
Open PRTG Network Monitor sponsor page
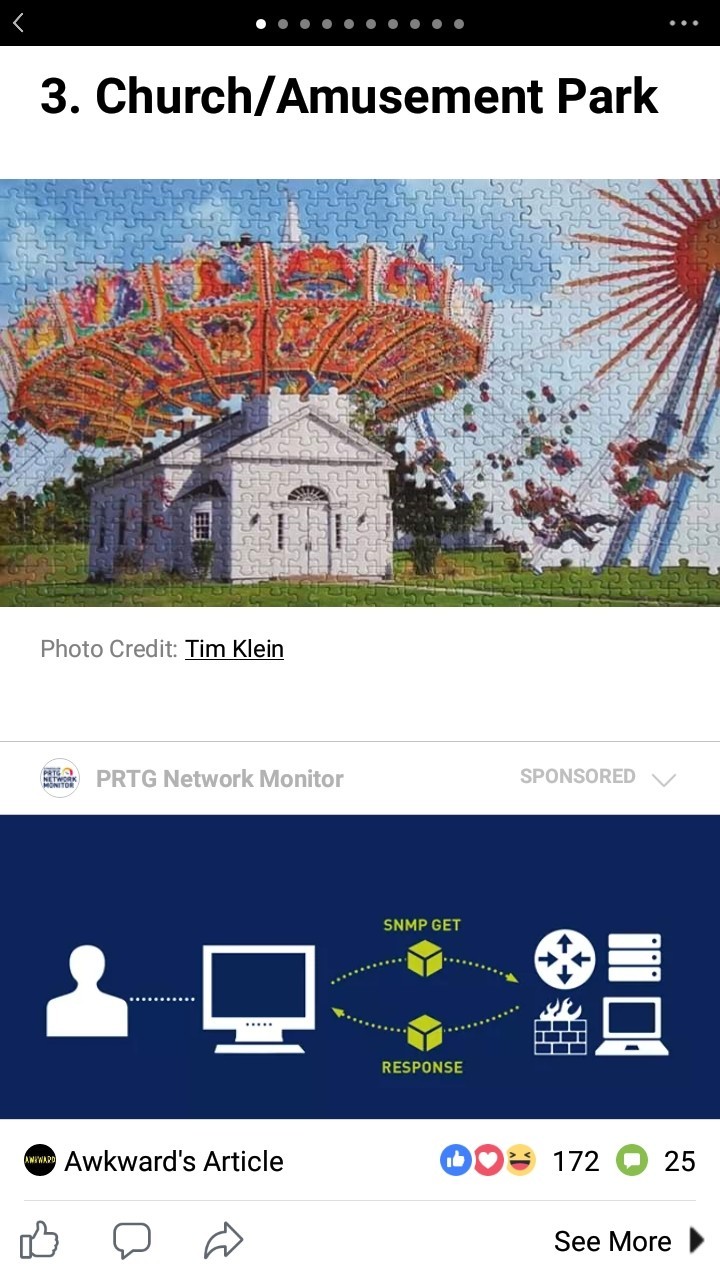pyautogui.click(x=219, y=779)
